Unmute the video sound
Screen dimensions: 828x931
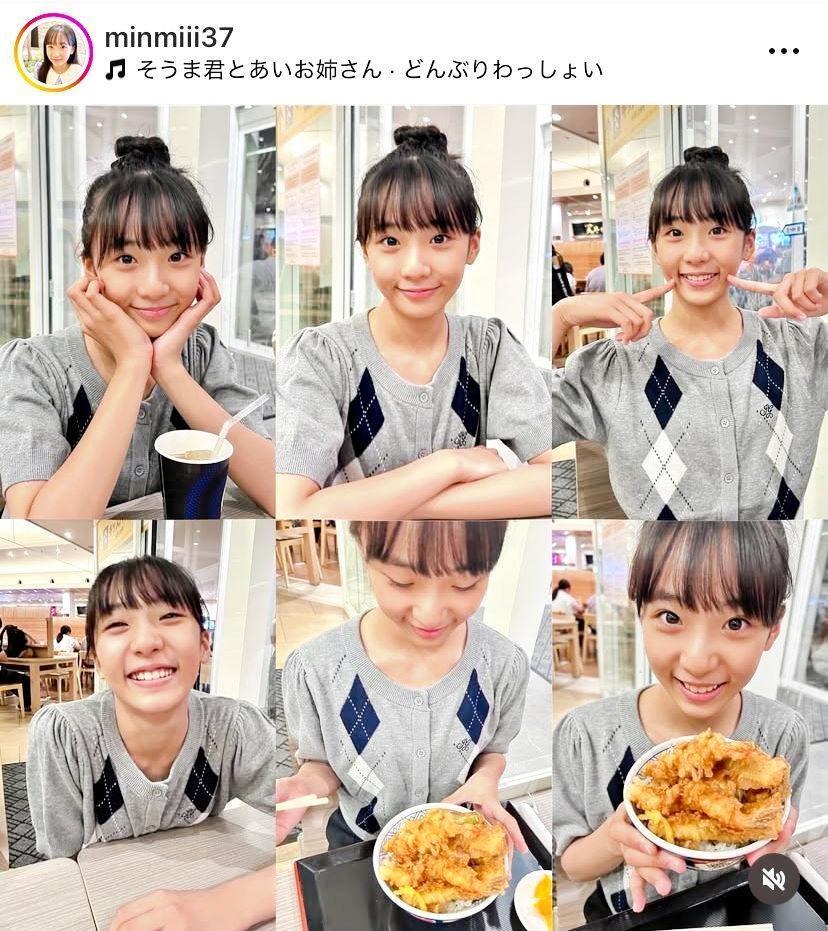[773, 879]
